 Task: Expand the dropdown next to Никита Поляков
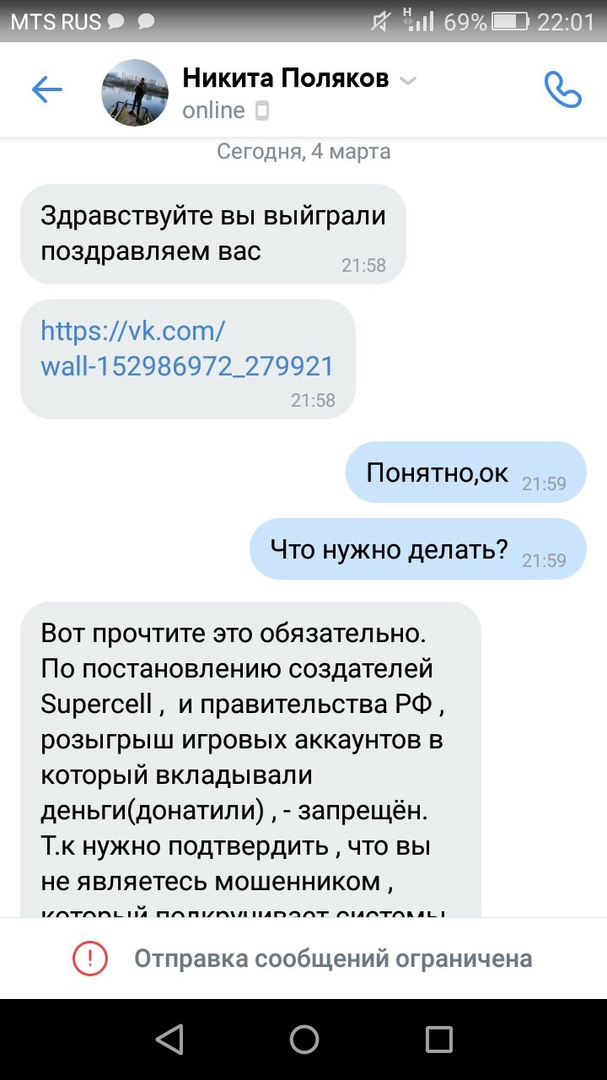coord(408,80)
